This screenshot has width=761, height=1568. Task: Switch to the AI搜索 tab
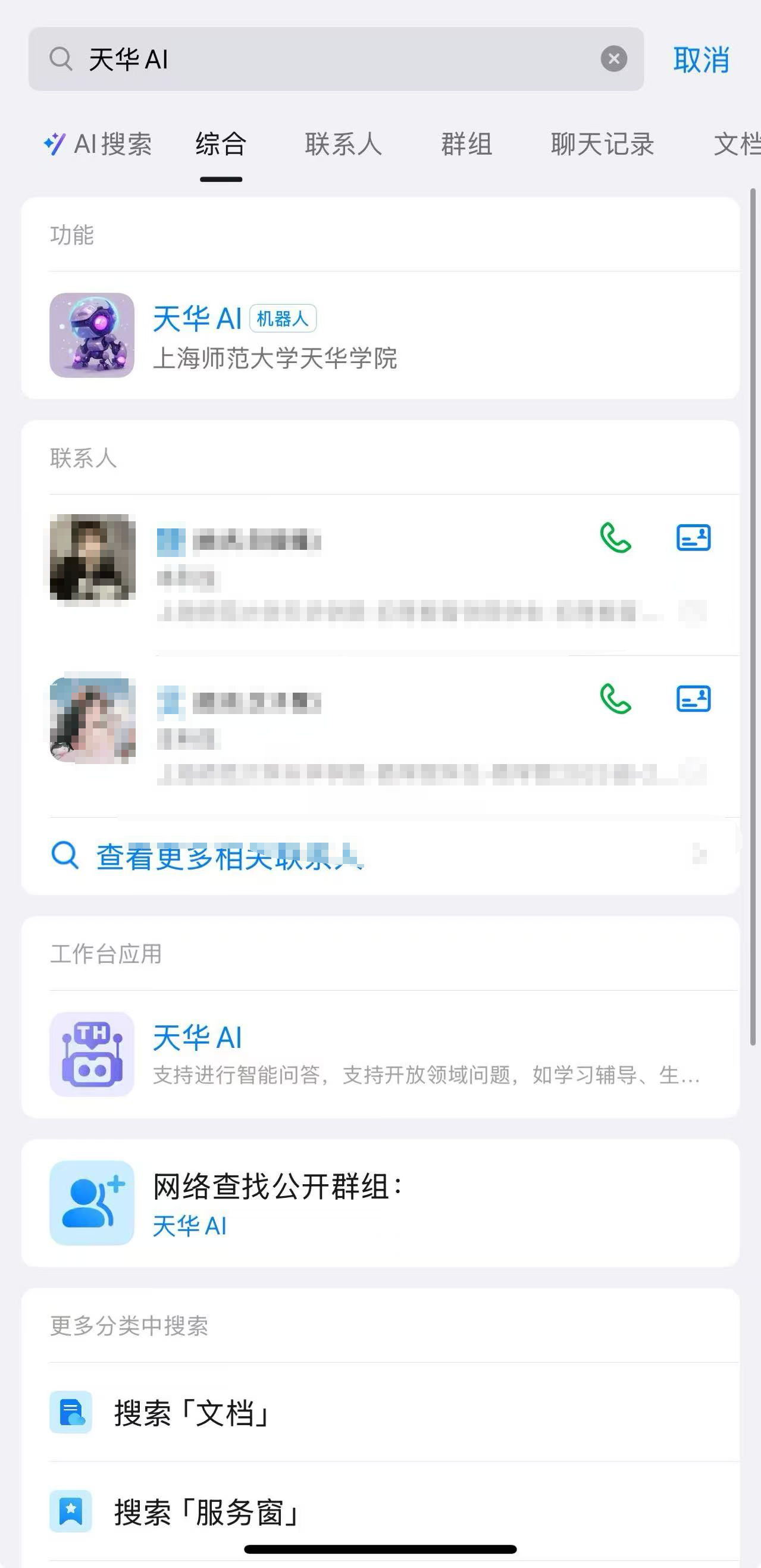coord(99,144)
